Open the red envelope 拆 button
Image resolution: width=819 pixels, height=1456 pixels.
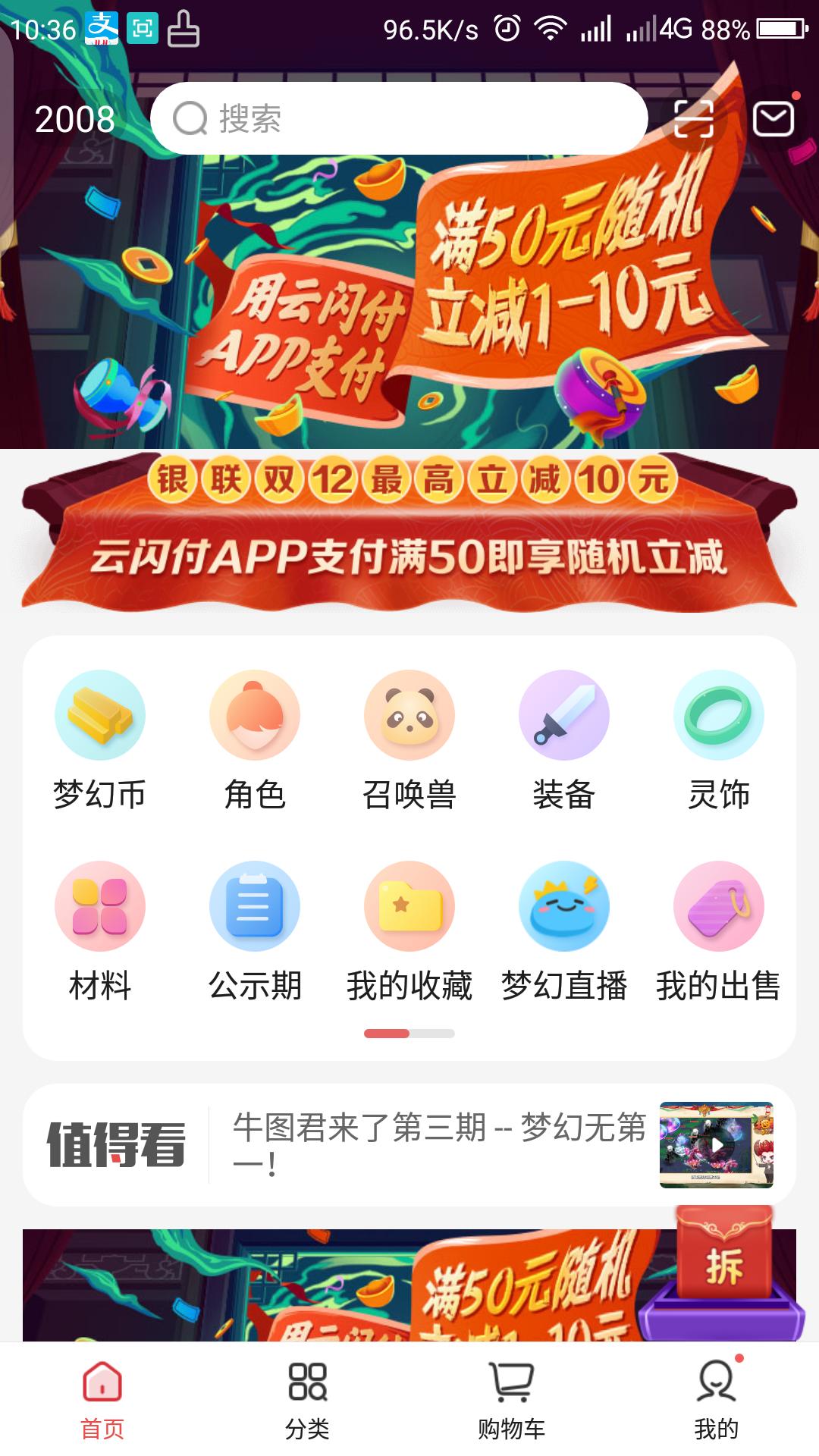(723, 1264)
